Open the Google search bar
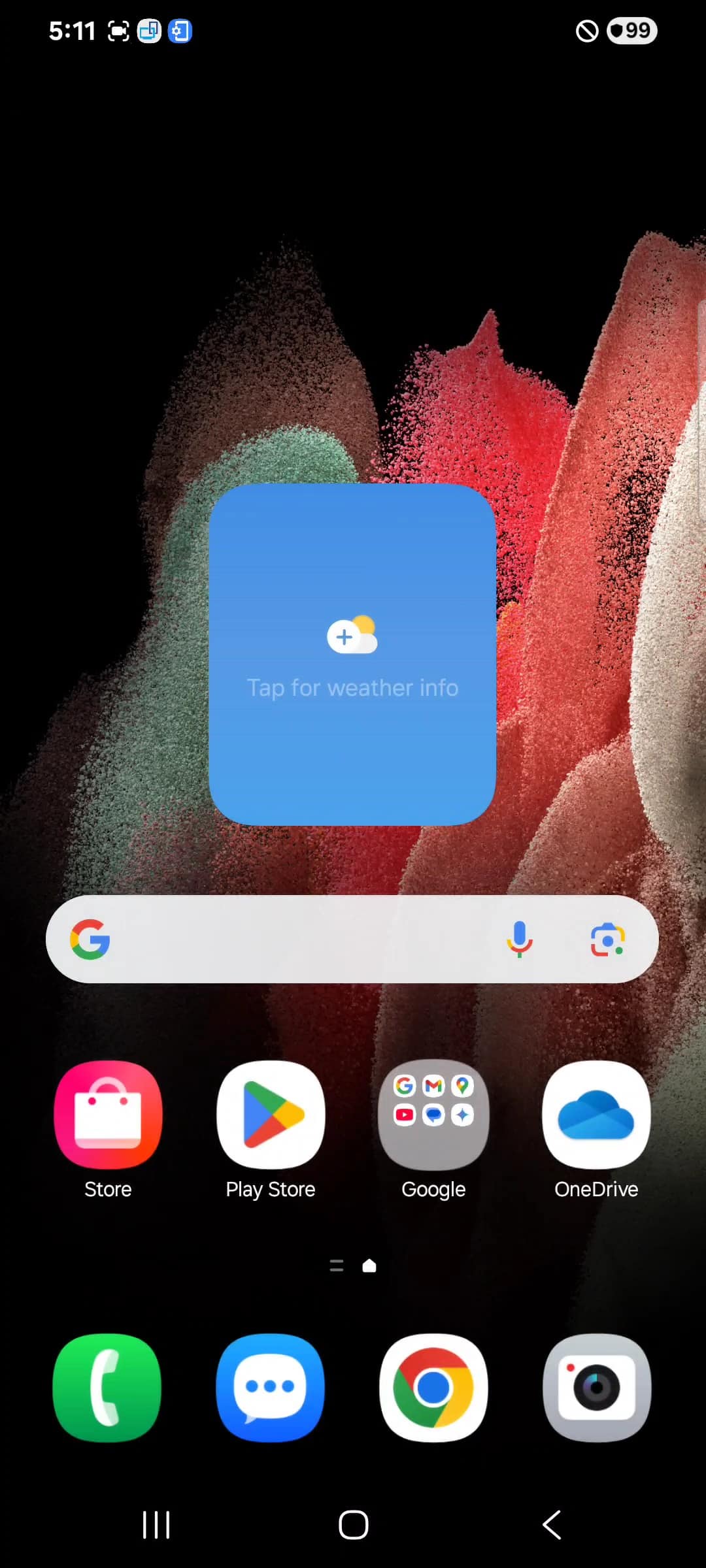The width and height of the screenshot is (706, 1568). 294,939
